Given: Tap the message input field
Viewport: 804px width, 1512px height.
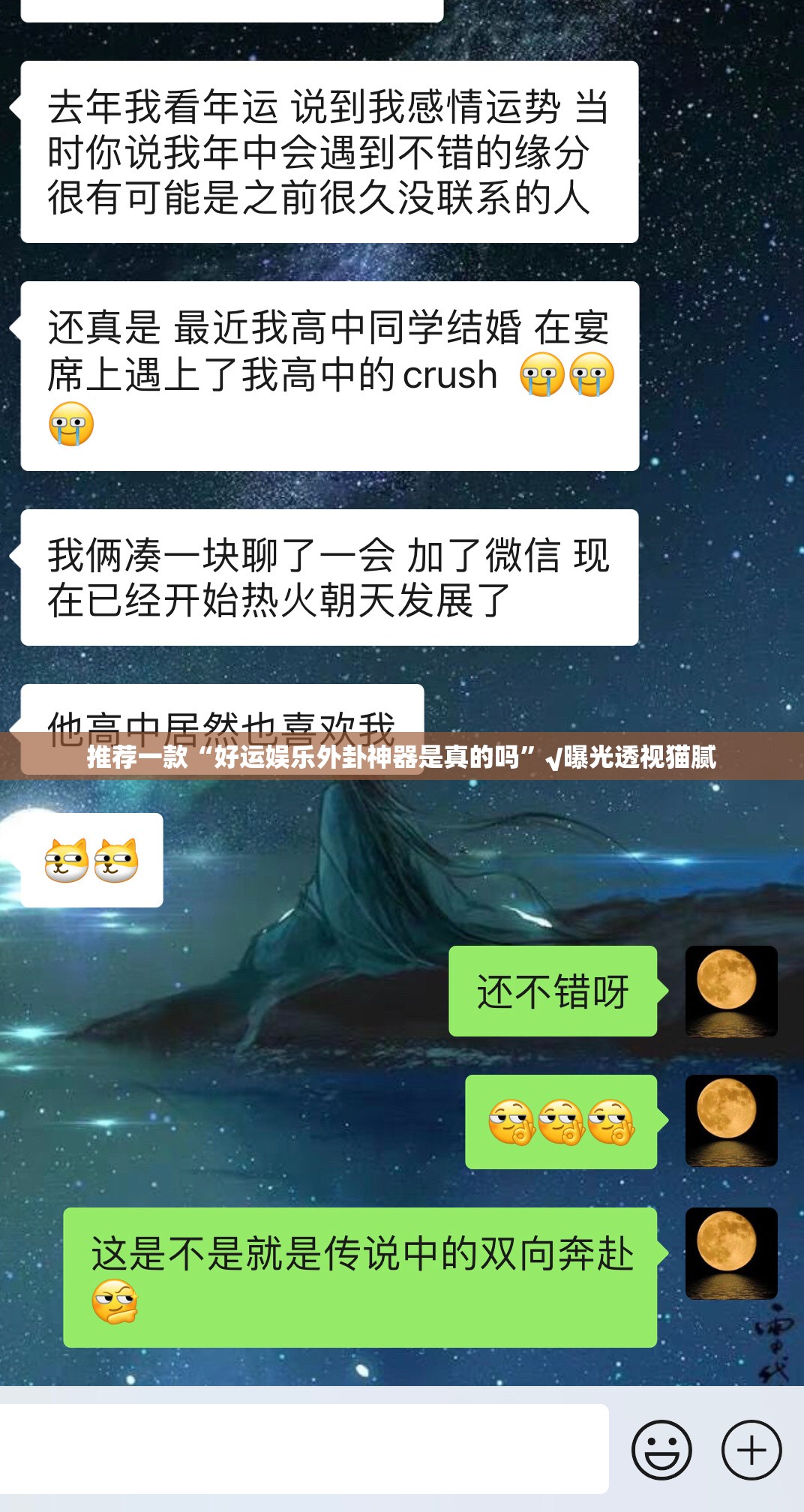Looking at the screenshot, I should (304, 1448).
